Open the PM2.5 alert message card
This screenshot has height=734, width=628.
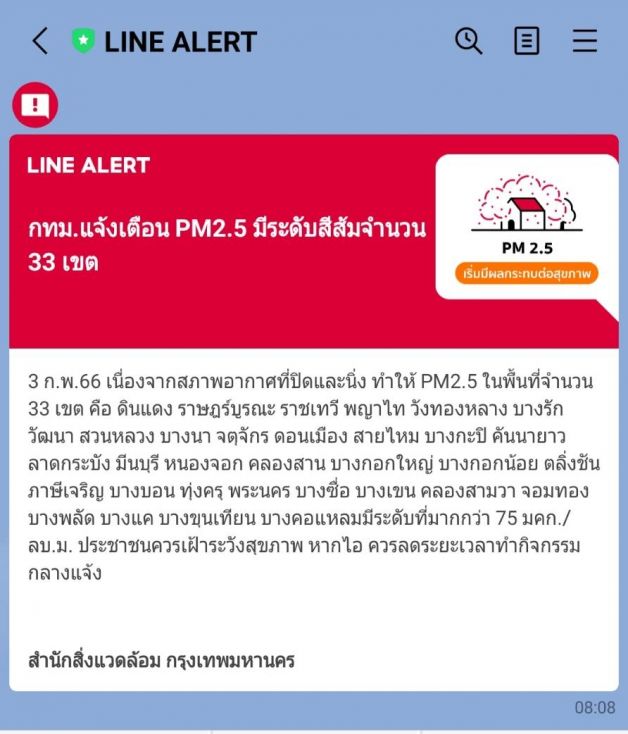click(313, 410)
